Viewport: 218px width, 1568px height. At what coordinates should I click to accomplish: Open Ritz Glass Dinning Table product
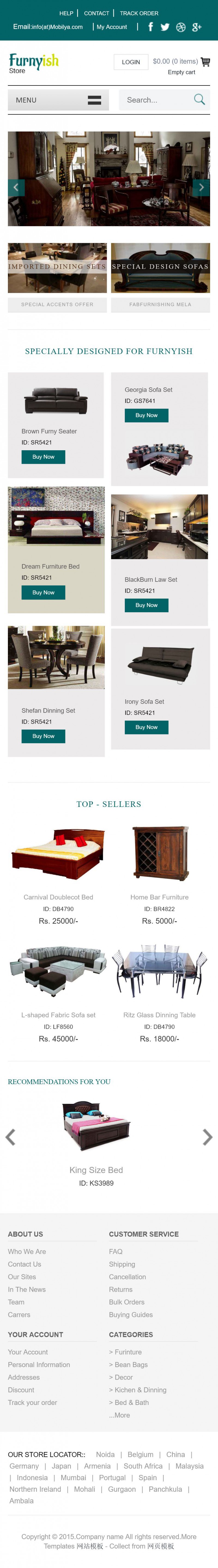159,1015
